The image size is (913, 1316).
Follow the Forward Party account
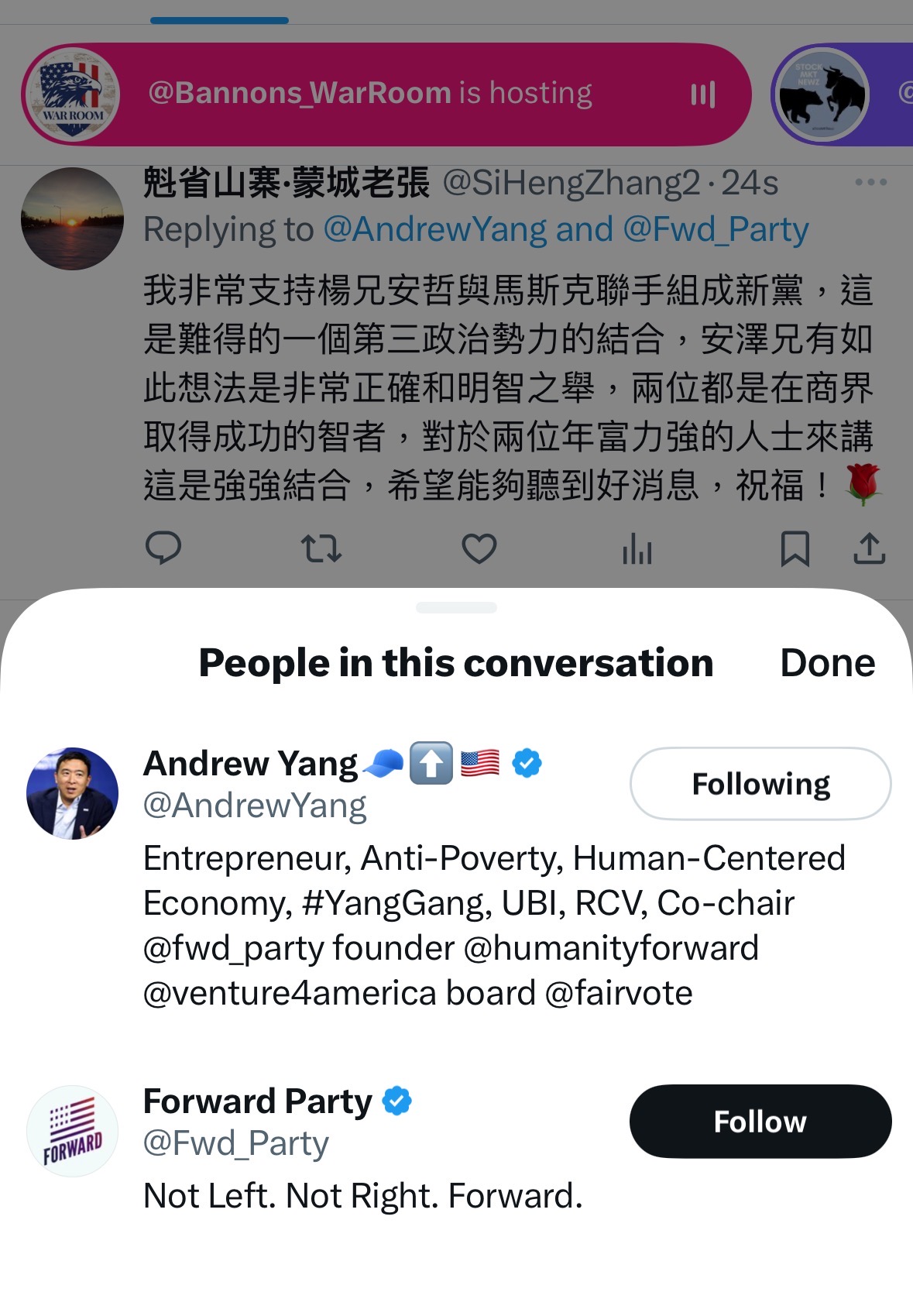(x=760, y=1122)
